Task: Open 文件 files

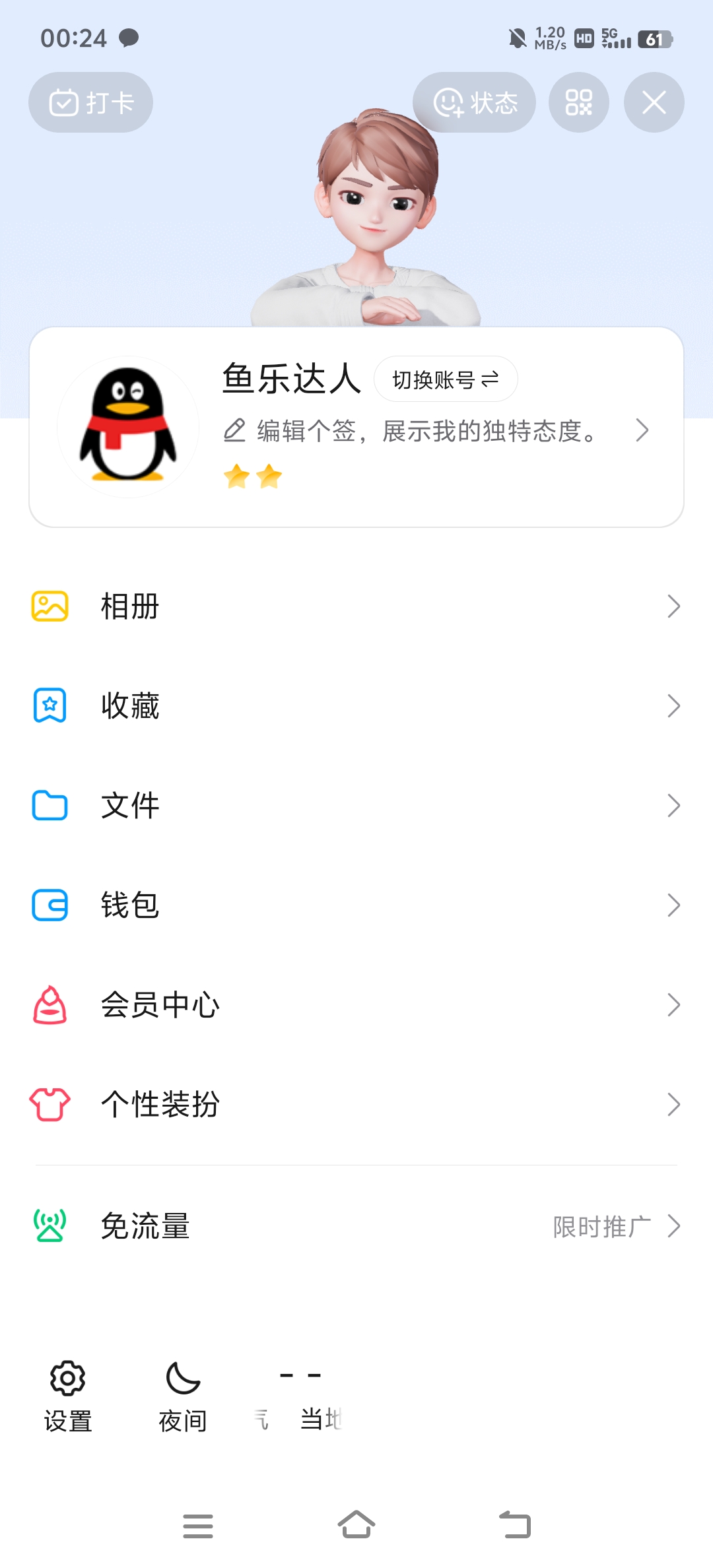Action: [356, 806]
